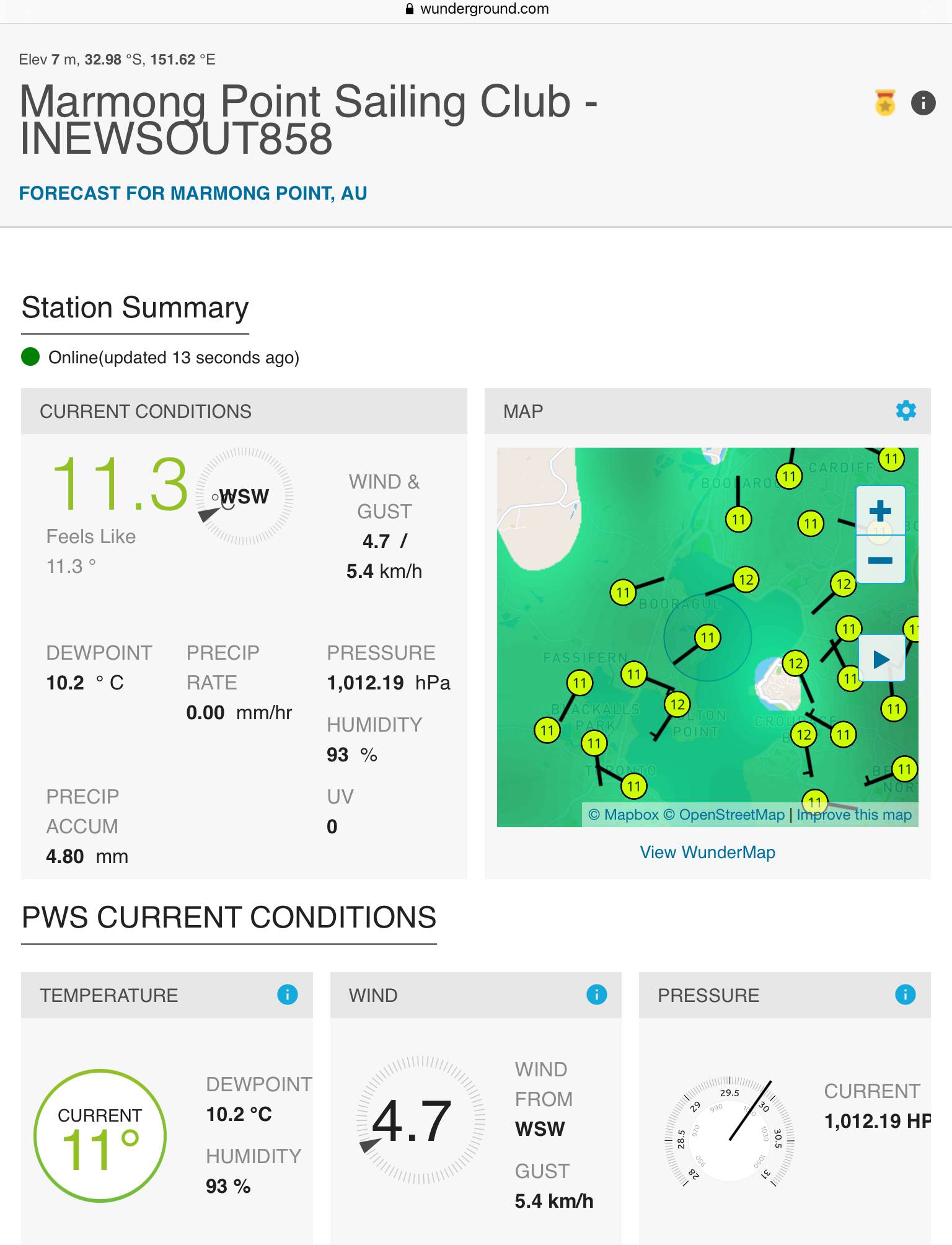Play the map animation

click(881, 658)
